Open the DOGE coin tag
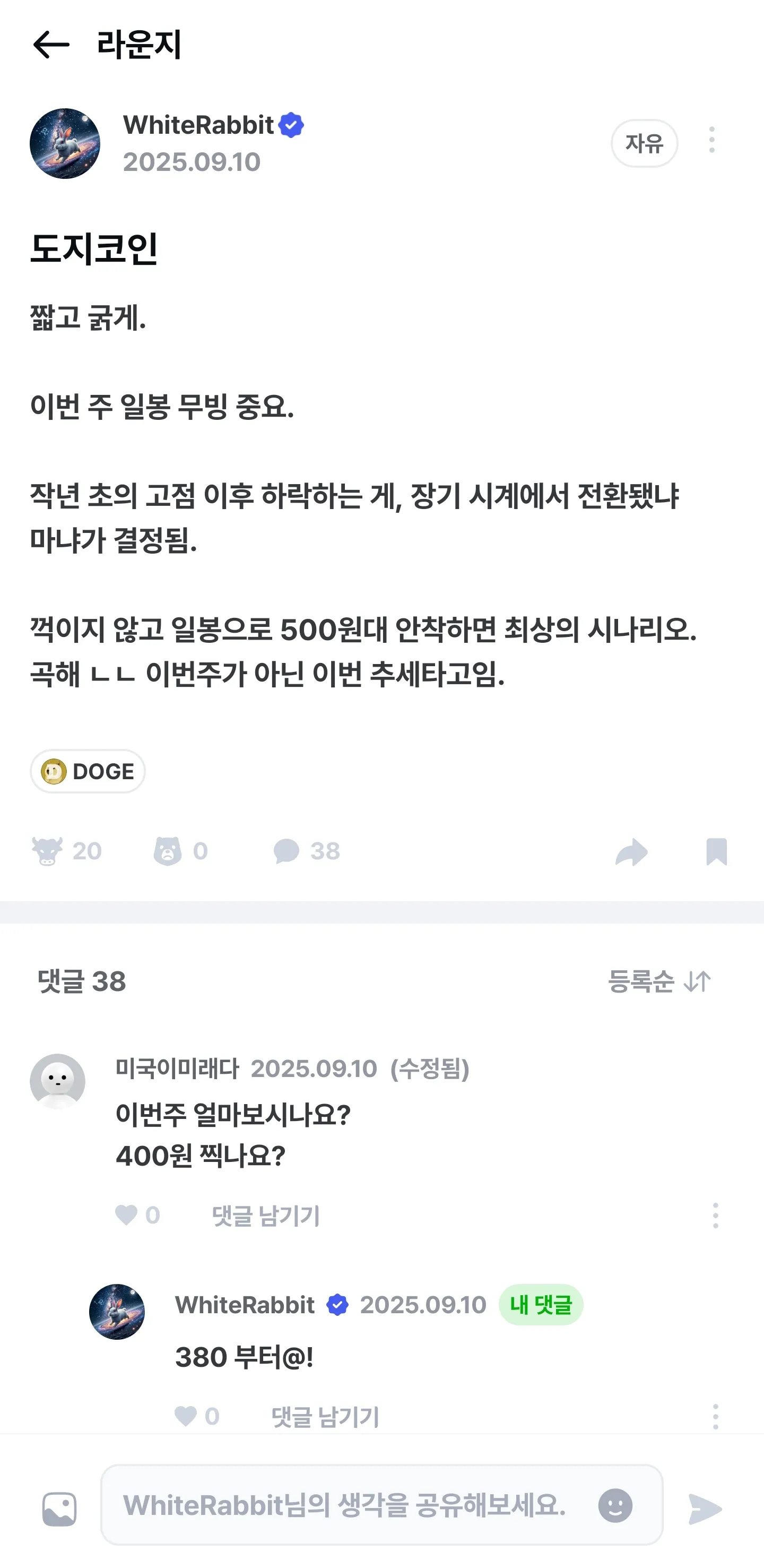The image size is (764, 1568). coord(88,771)
